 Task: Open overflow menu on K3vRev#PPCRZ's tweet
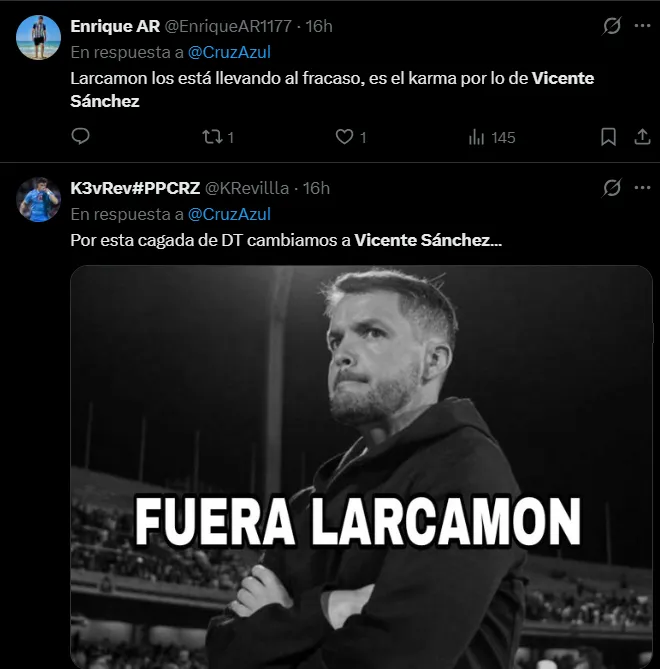pyautogui.click(x=642, y=188)
